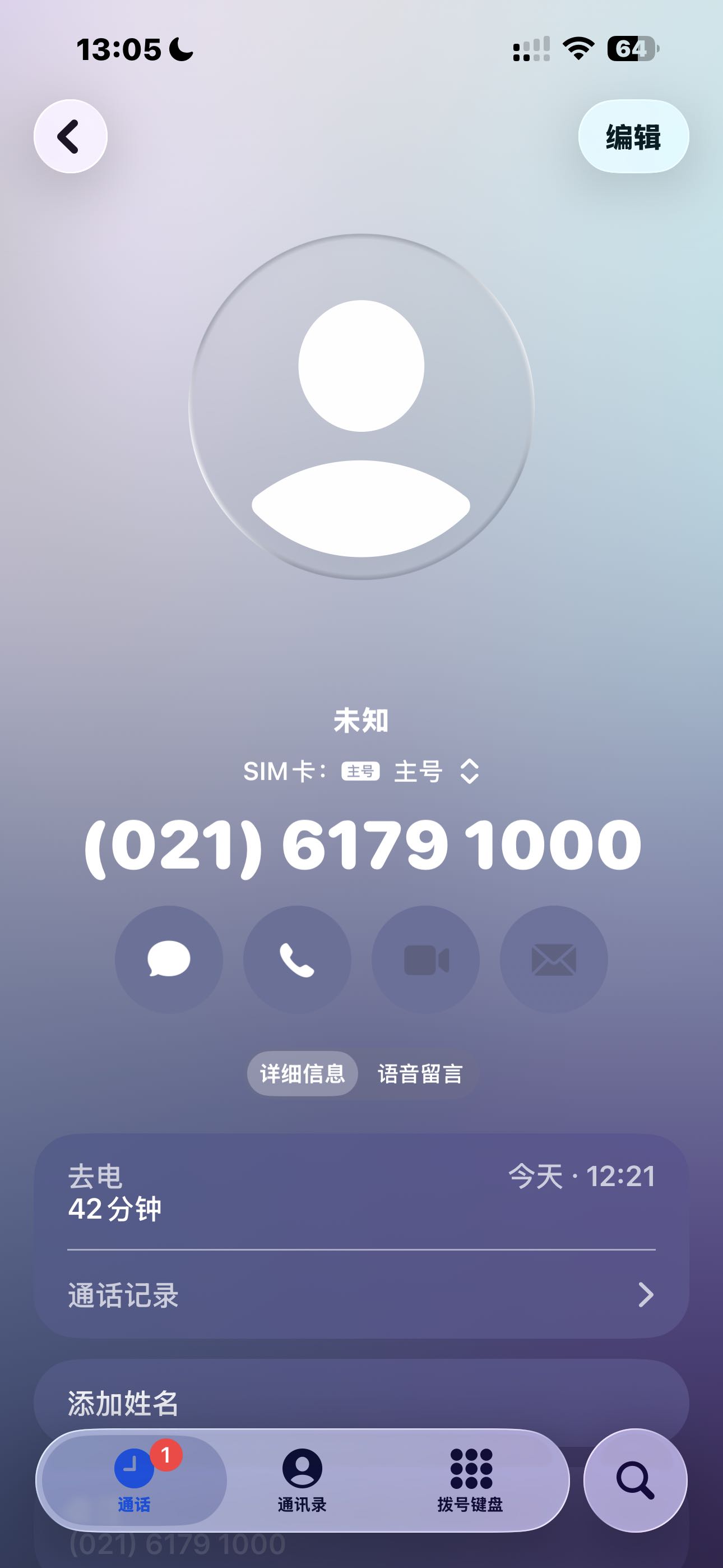Switch to the 通话 tab
Image resolution: width=723 pixels, height=1568 pixels.
click(x=134, y=1481)
